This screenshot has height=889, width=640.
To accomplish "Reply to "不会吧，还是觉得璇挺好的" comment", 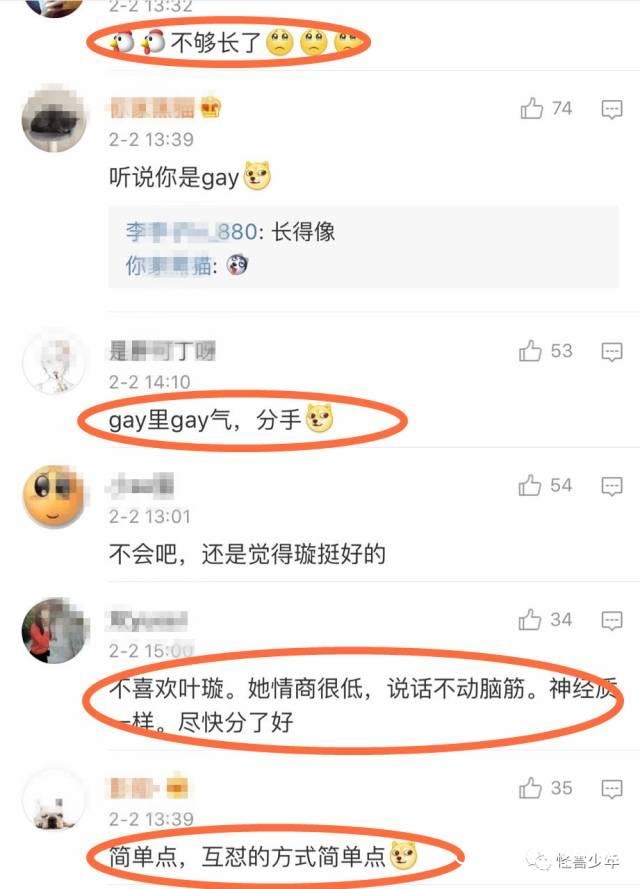I will coord(611,486).
